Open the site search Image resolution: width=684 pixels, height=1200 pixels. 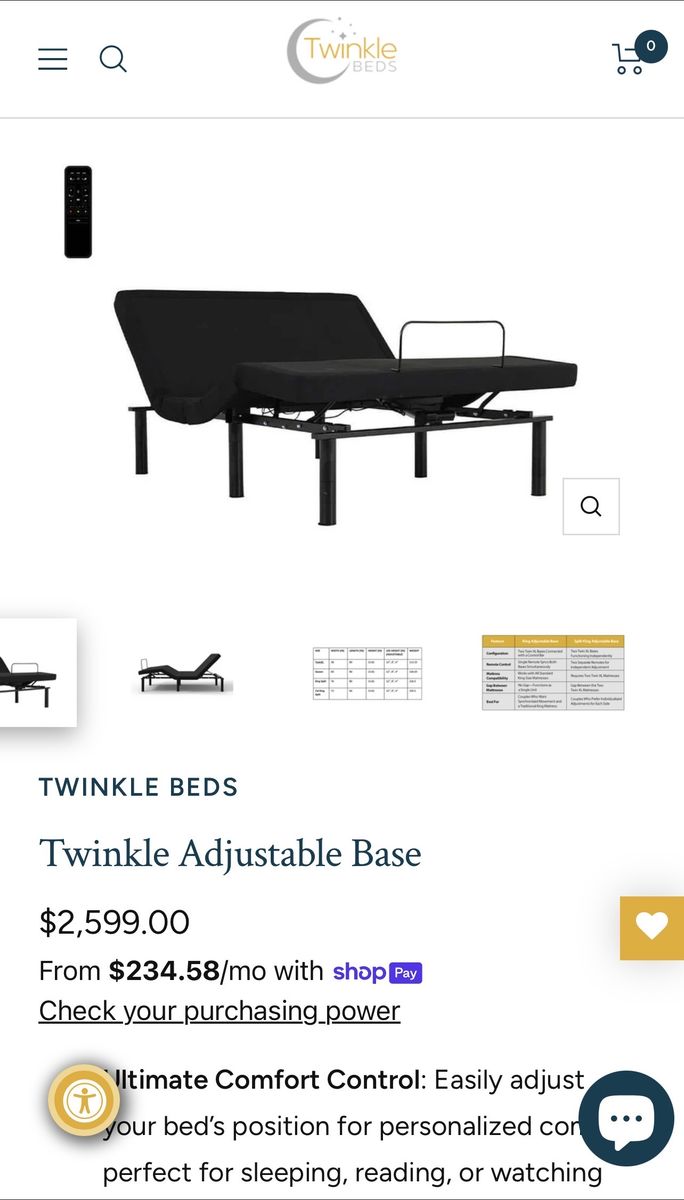tap(113, 59)
